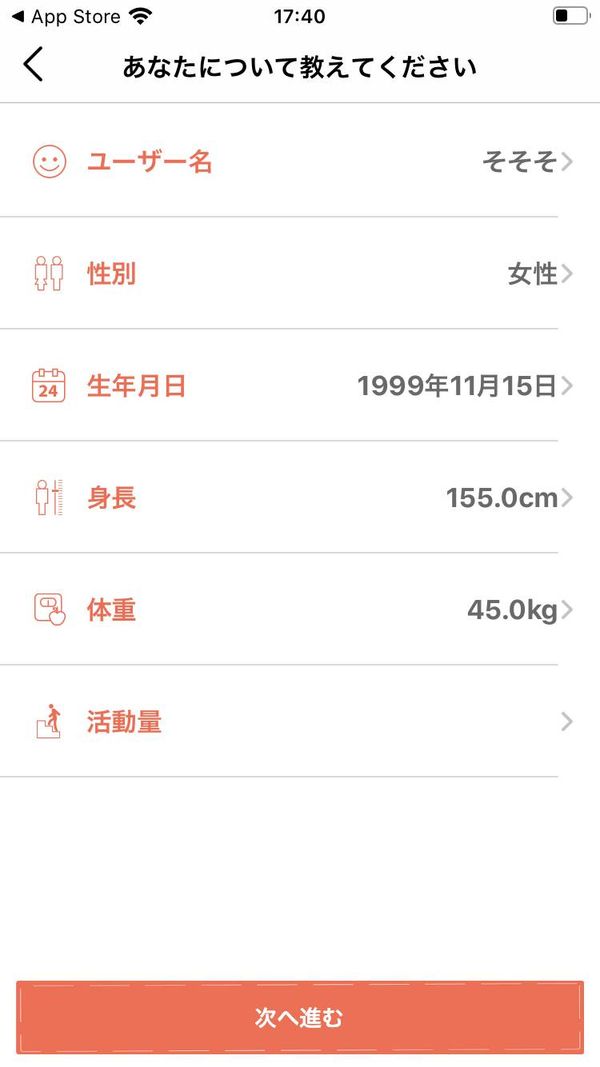This screenshot has width=600, height=1067.
Task: Select the 活動量 row
Action: pos(300,721)
